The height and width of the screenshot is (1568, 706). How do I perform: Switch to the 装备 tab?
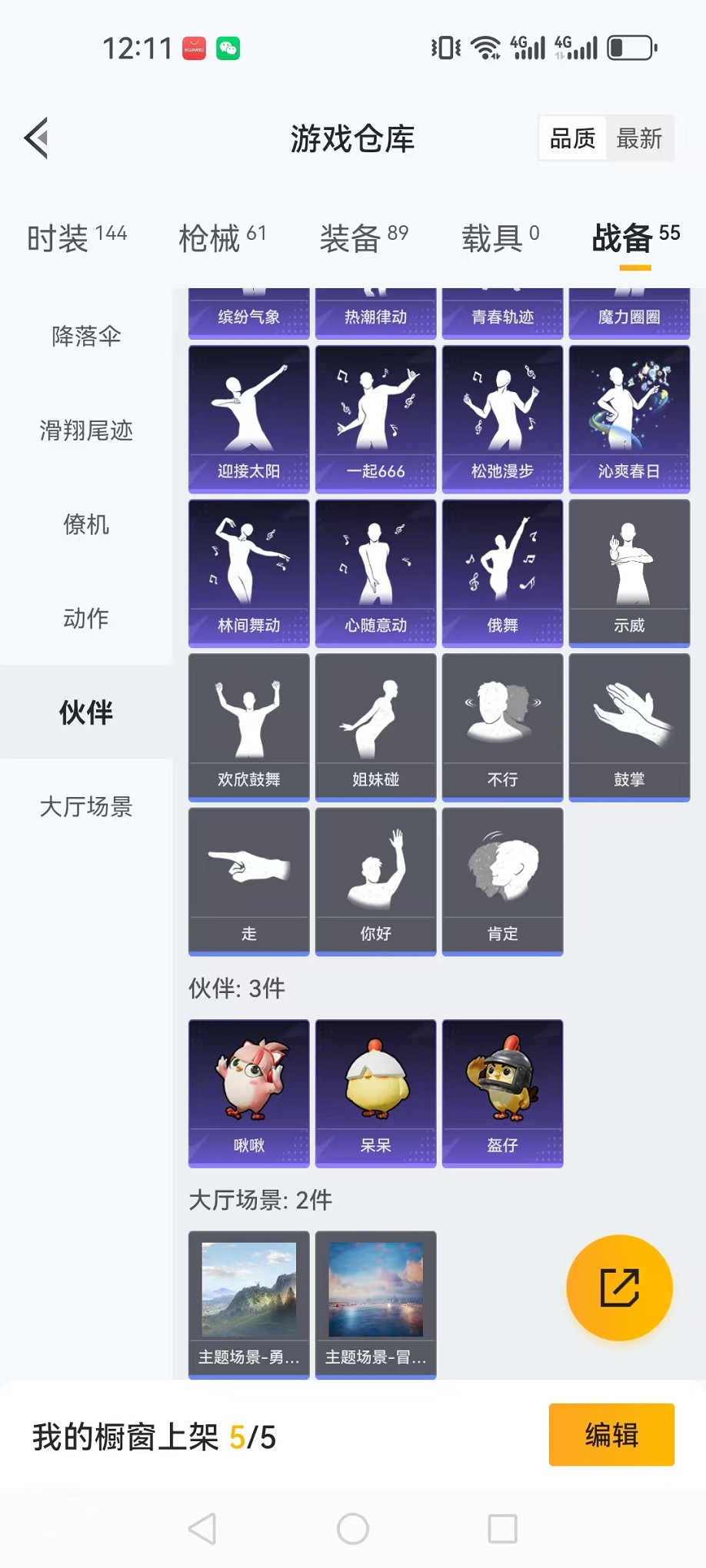pos(364,238)
